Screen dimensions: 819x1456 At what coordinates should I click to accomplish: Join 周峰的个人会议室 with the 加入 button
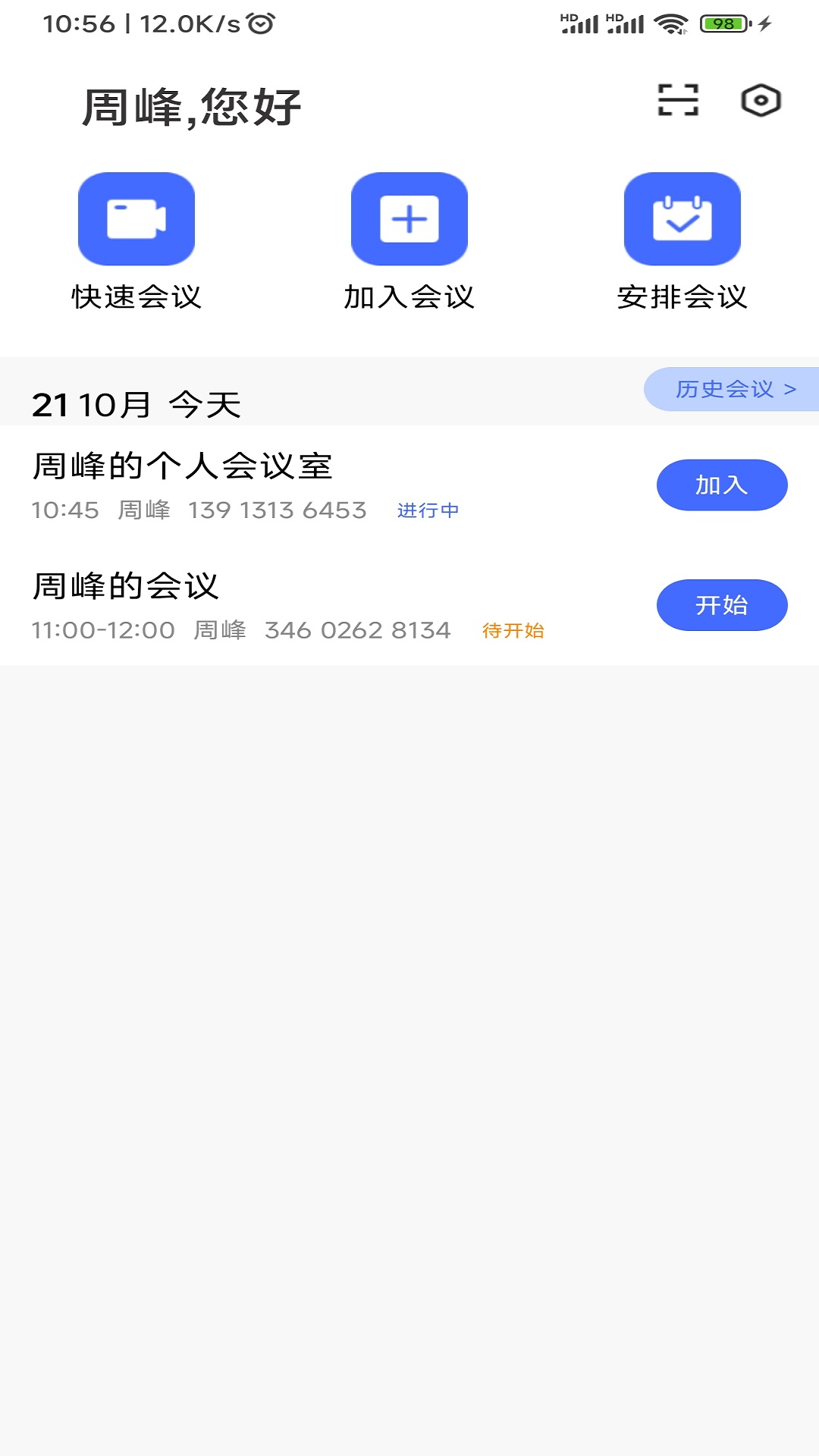[721, 485]
